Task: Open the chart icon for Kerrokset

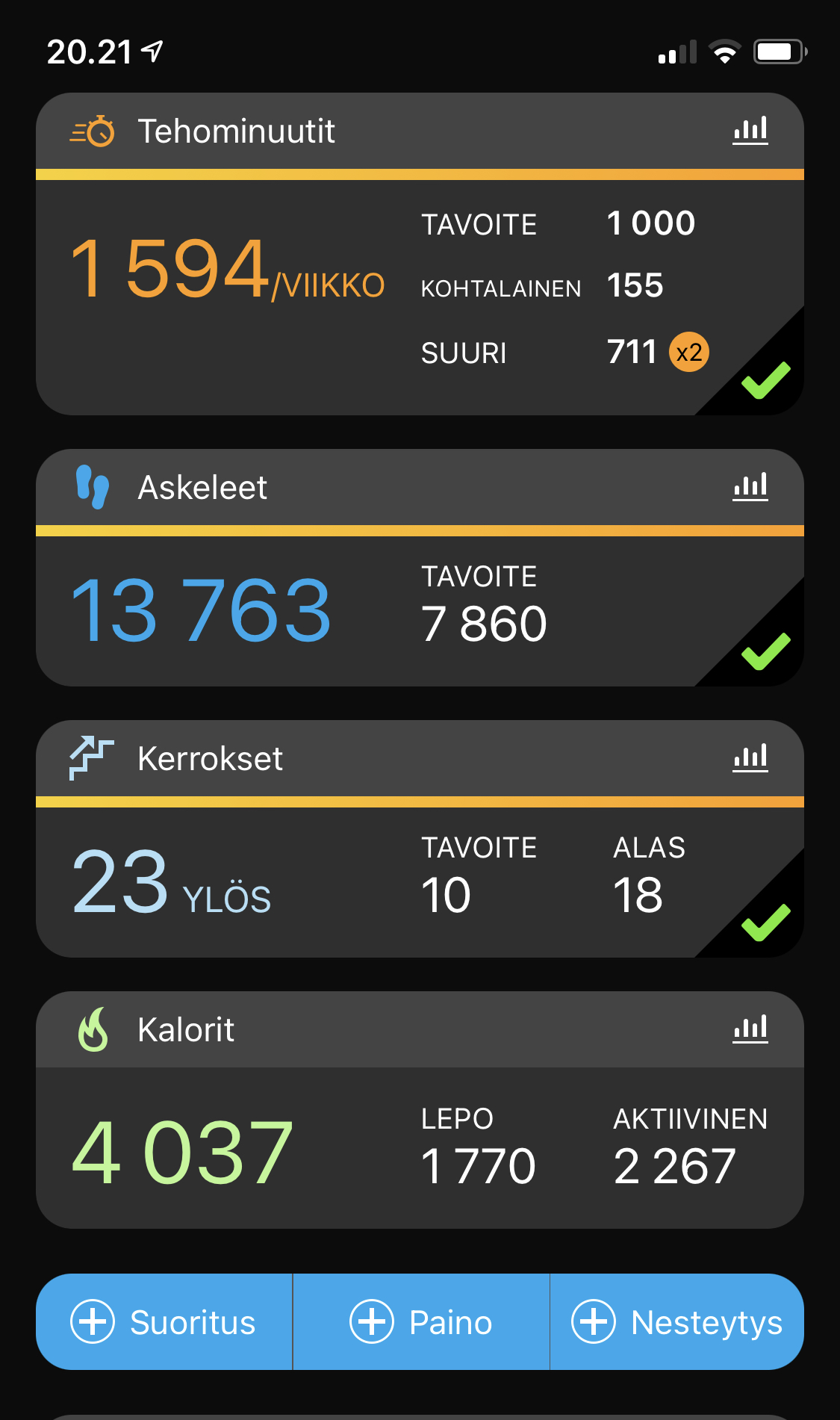Action: pos(750,758)
